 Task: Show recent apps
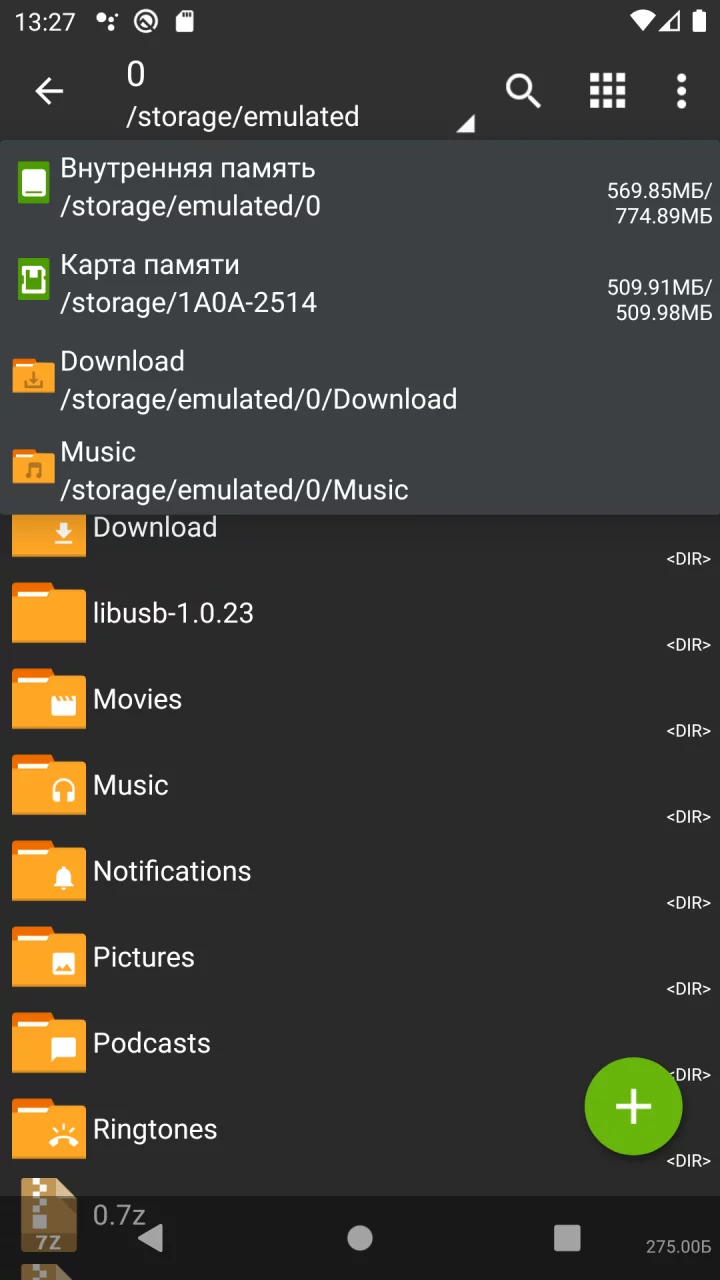[567, 1238]
